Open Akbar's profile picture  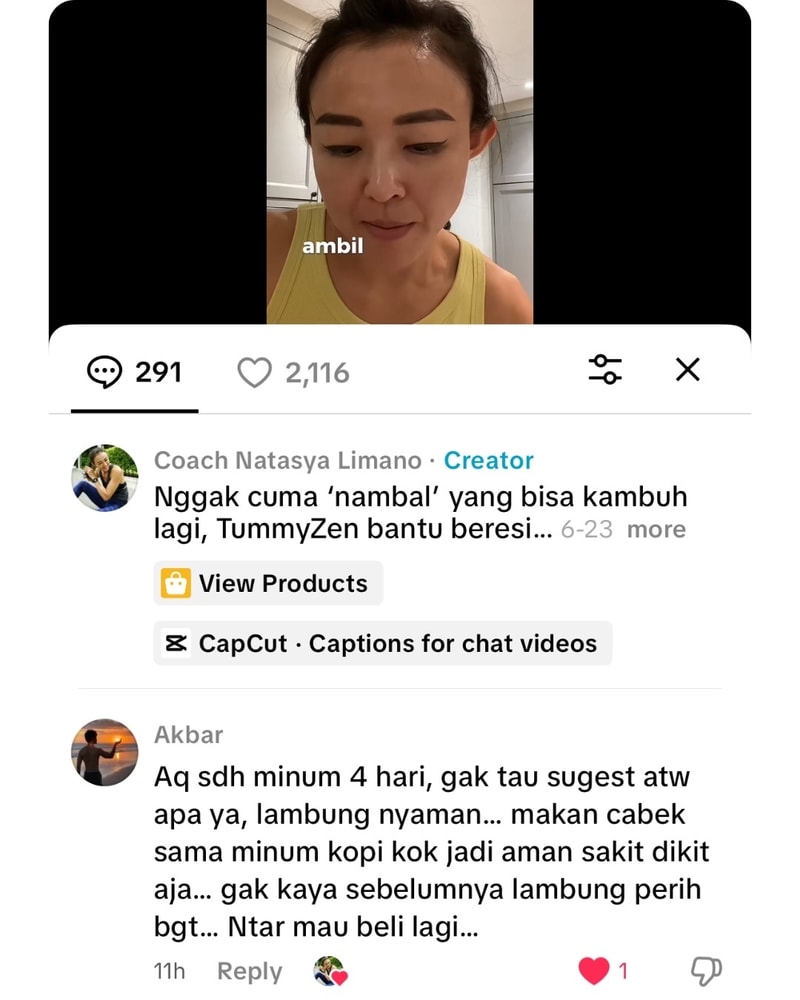pyautogui.click(x=105, y=752)
